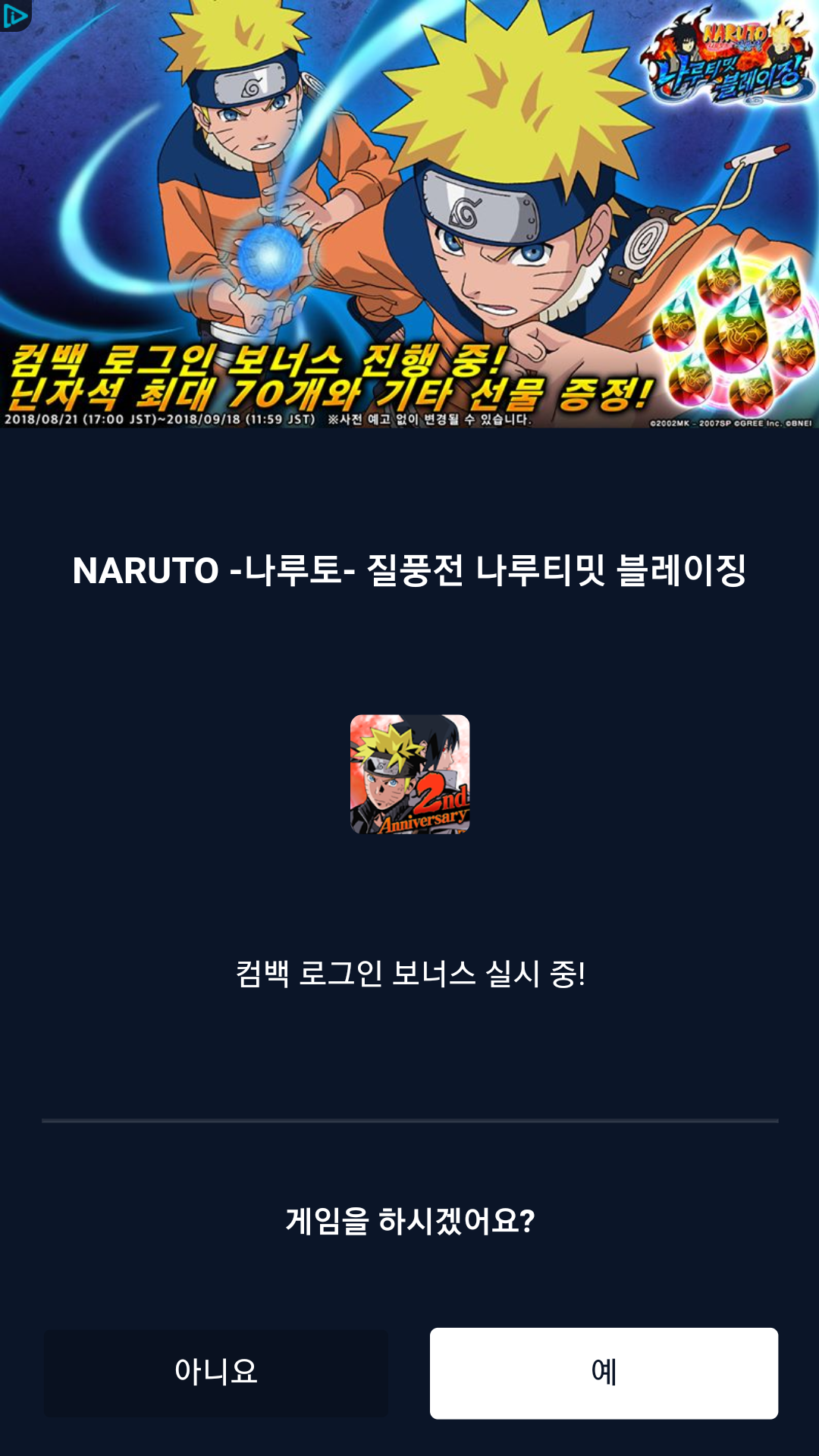This screenshot has height=1456, width=819.
Task: Decline with the 아니요 button
Action: (216, 1373)
